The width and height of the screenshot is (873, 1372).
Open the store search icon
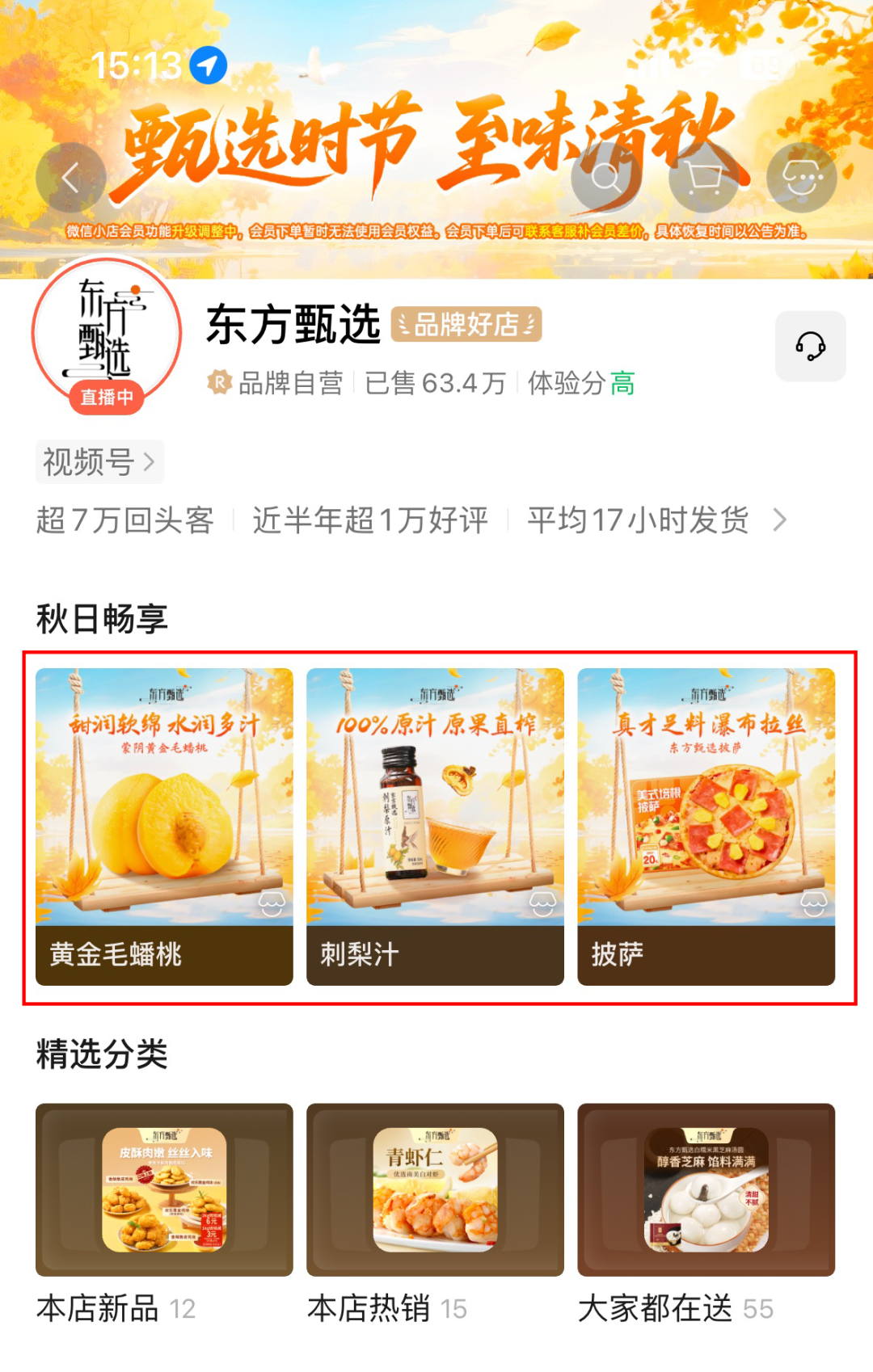(x=605, y=178)
